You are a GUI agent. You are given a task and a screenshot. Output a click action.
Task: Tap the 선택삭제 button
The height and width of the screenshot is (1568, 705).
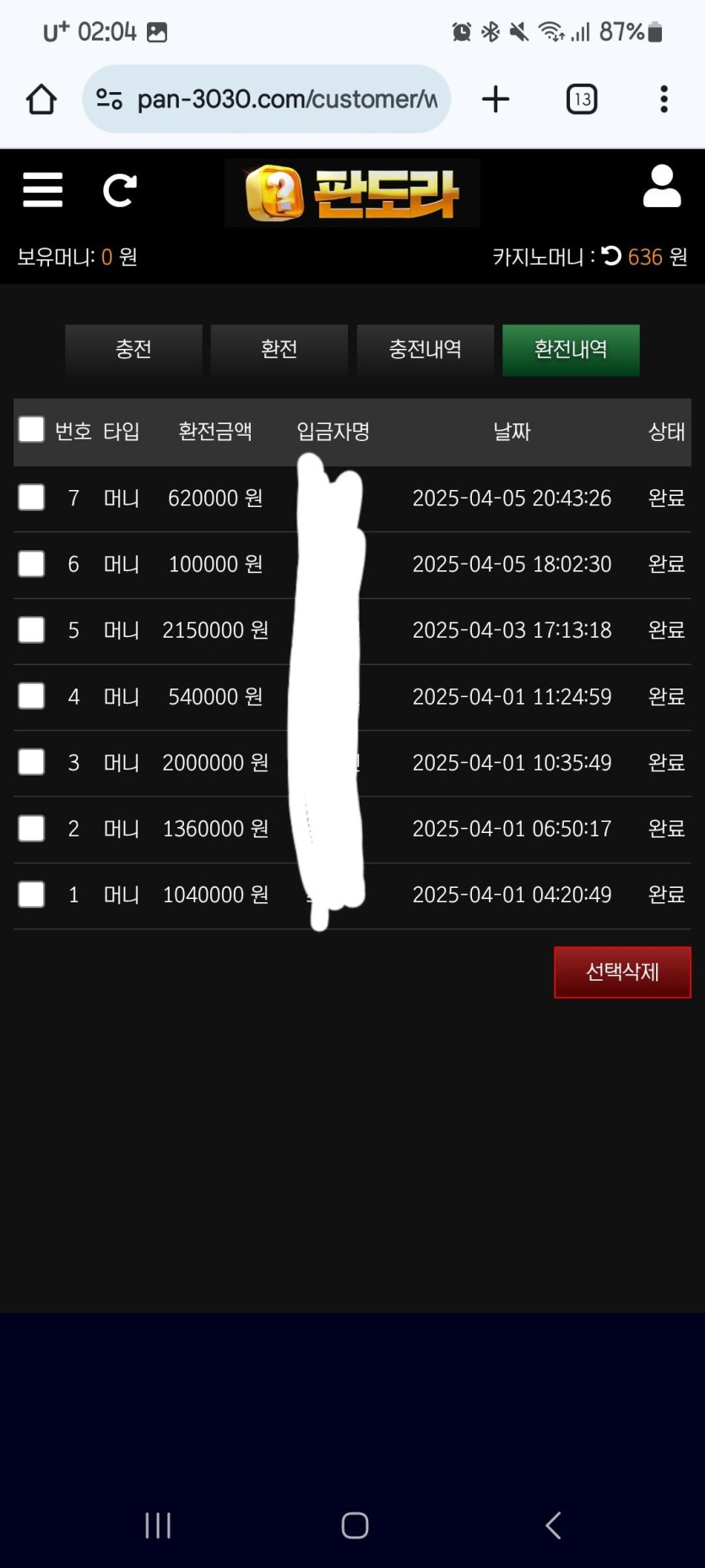tap(622, 972)
